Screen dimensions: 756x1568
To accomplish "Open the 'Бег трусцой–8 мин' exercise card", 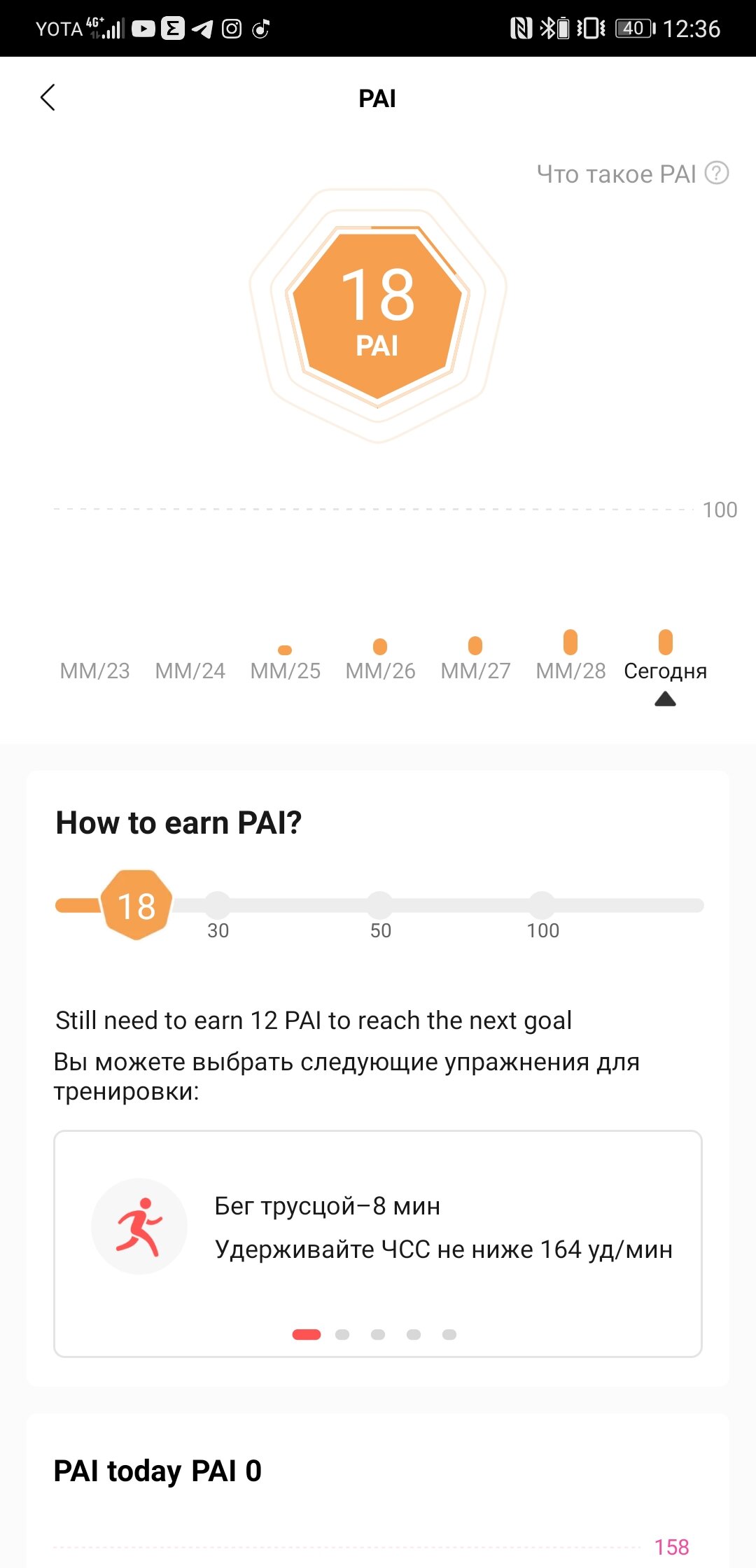I will point(378,1244).
